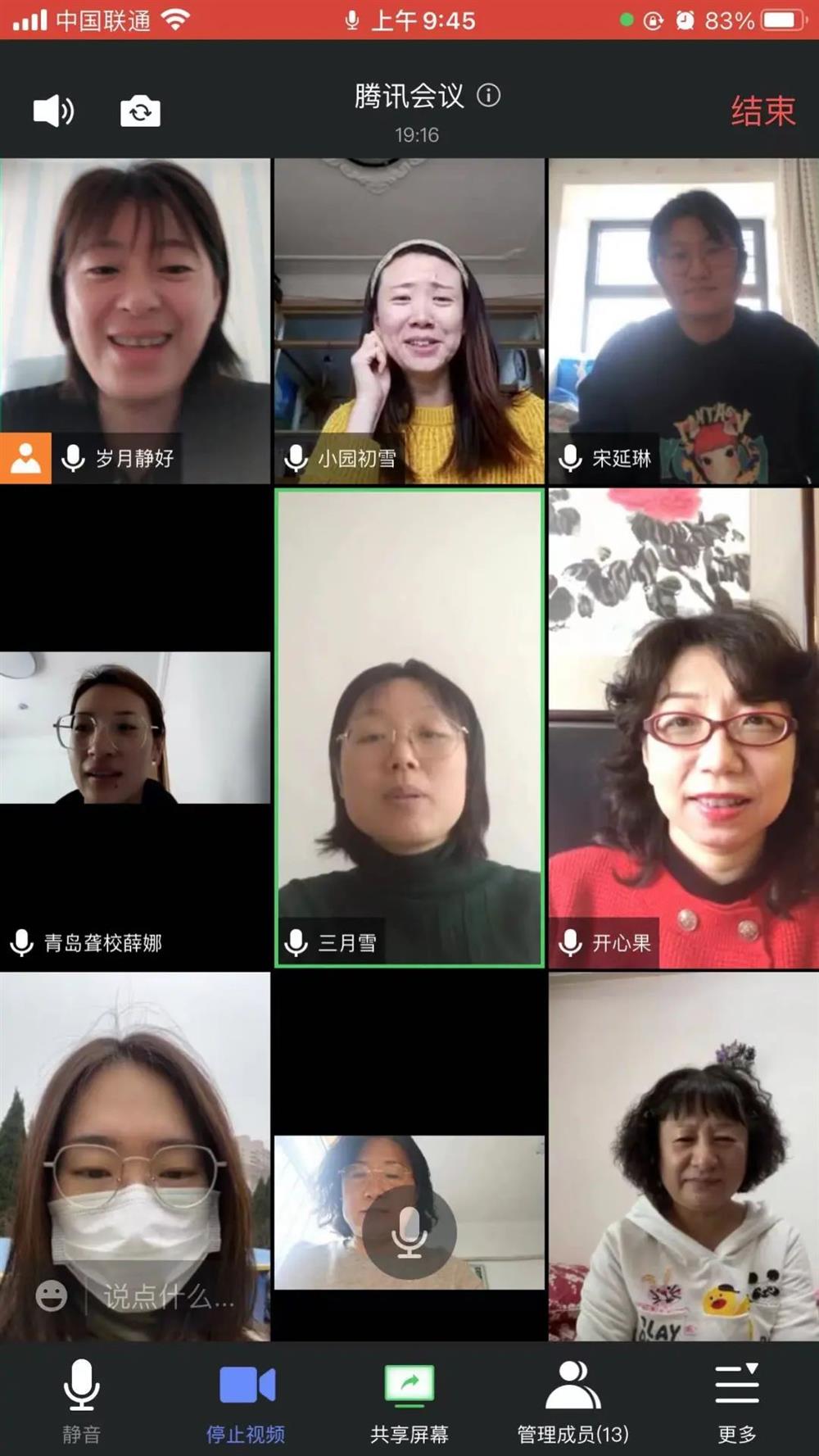Open the chat field 说点什么
Image resolution: width=819 pixels, height=1456 pixels.
pyautogui.click(x=168, y=1296)
